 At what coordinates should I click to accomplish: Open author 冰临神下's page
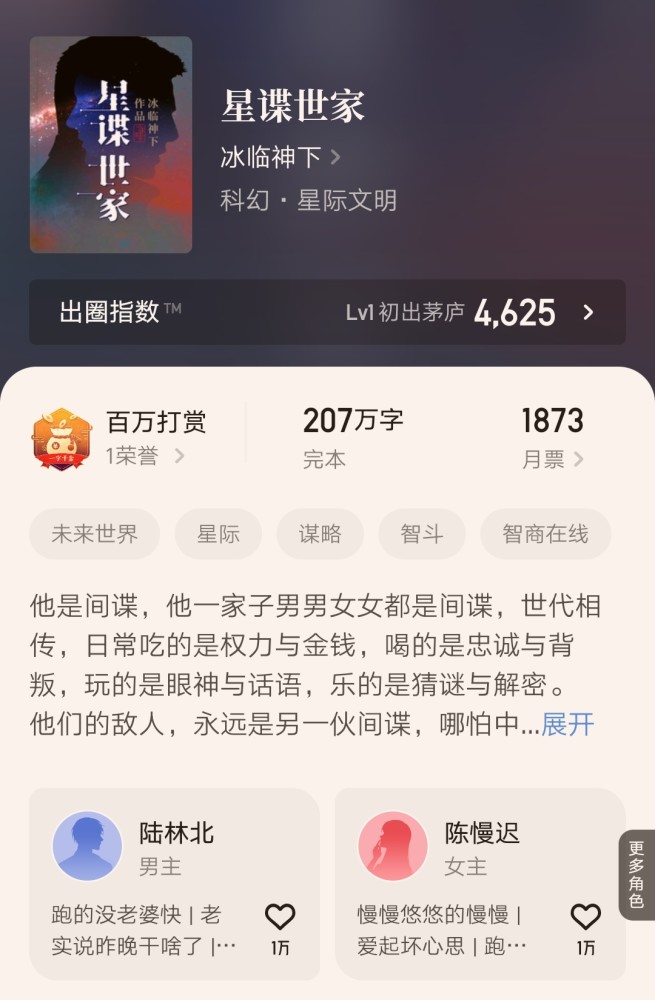click(280, 157)
